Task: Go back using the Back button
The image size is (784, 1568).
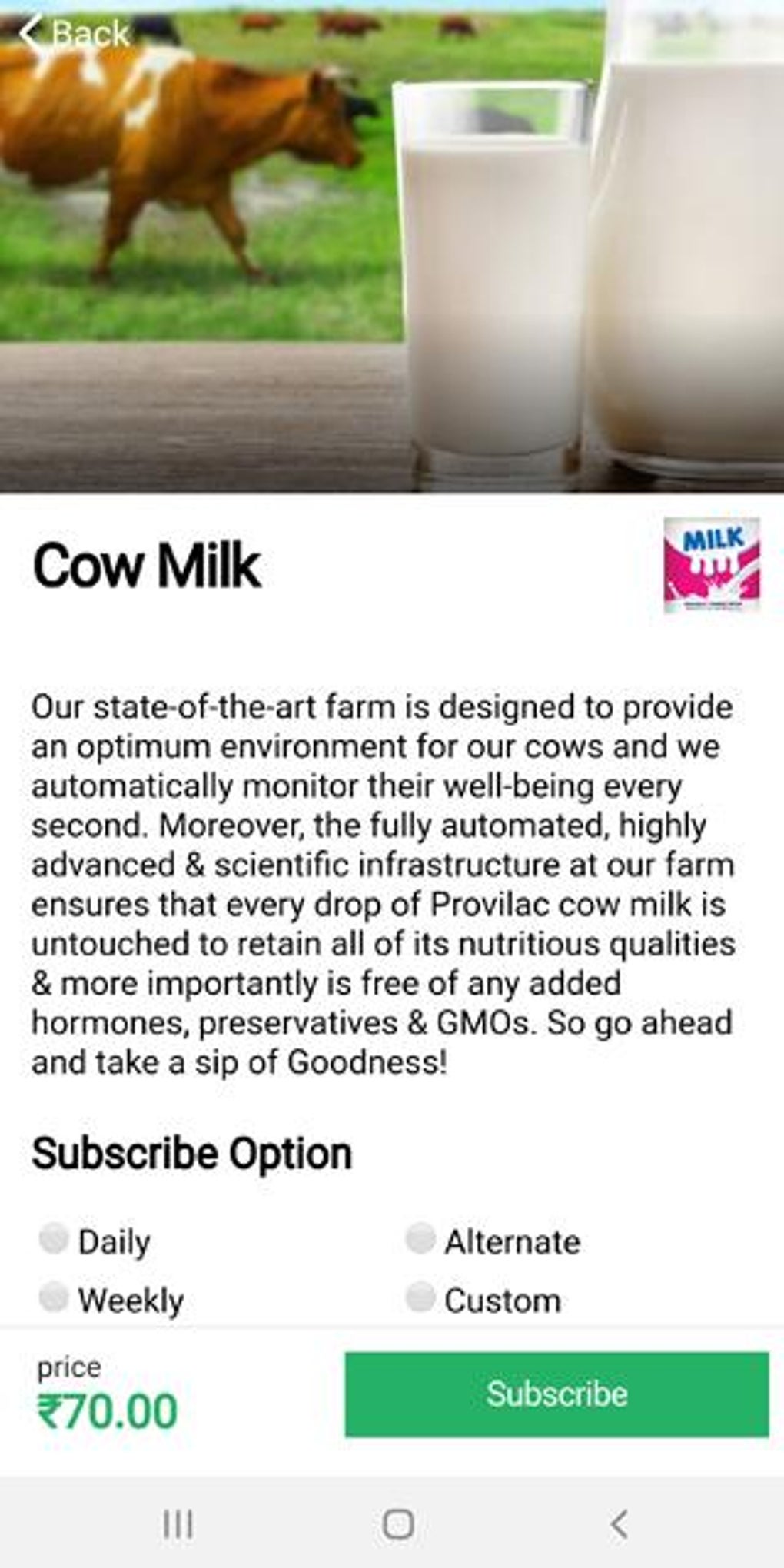Action: pyautogui.click(x=75, y=34)
